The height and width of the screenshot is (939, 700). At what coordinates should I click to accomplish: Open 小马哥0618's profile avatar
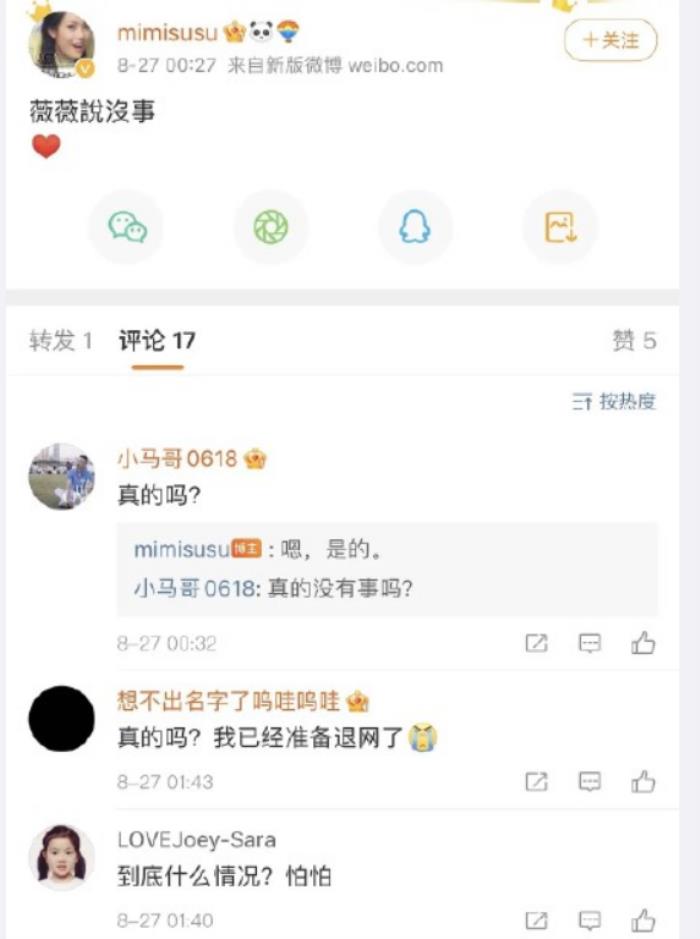click(62, 476)
